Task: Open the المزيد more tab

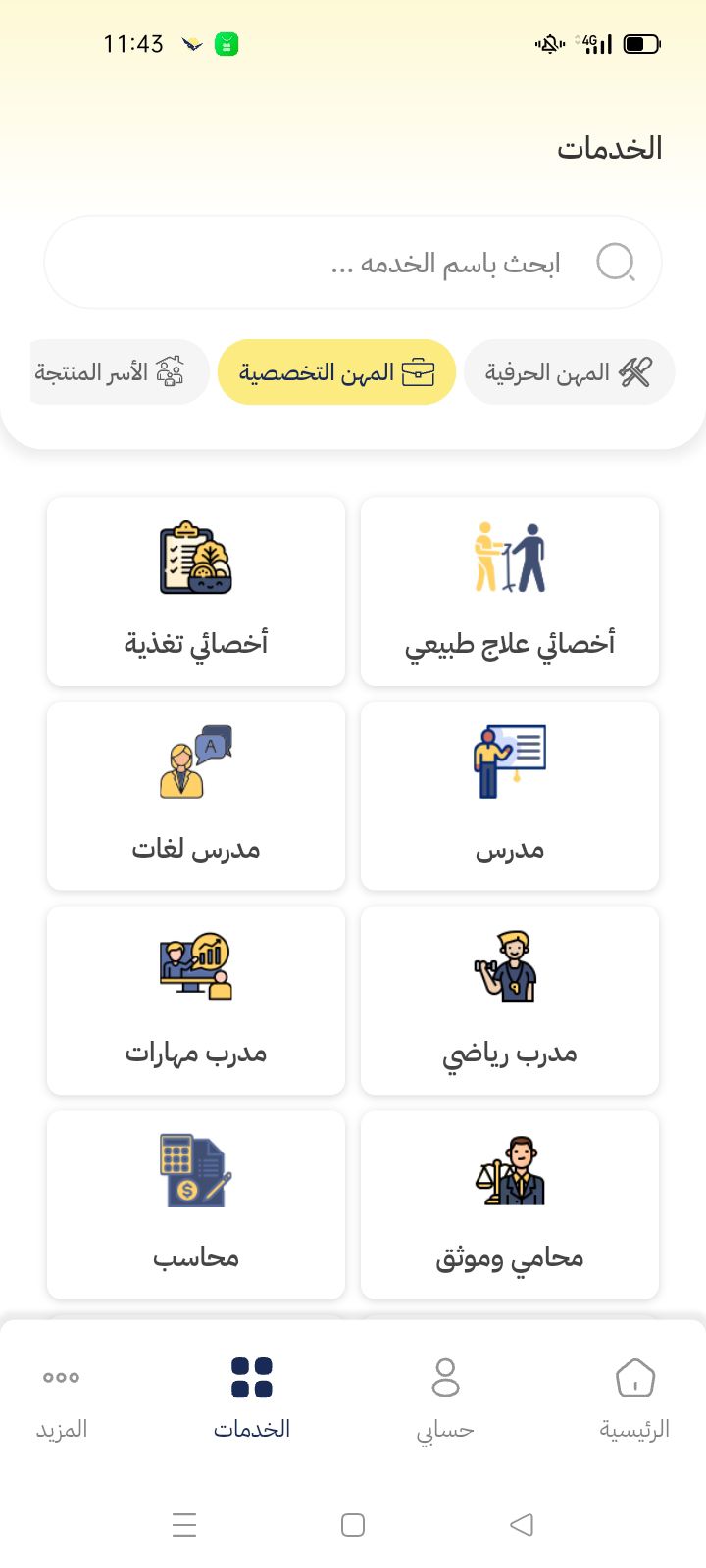Action: (x=62, y=1396)
